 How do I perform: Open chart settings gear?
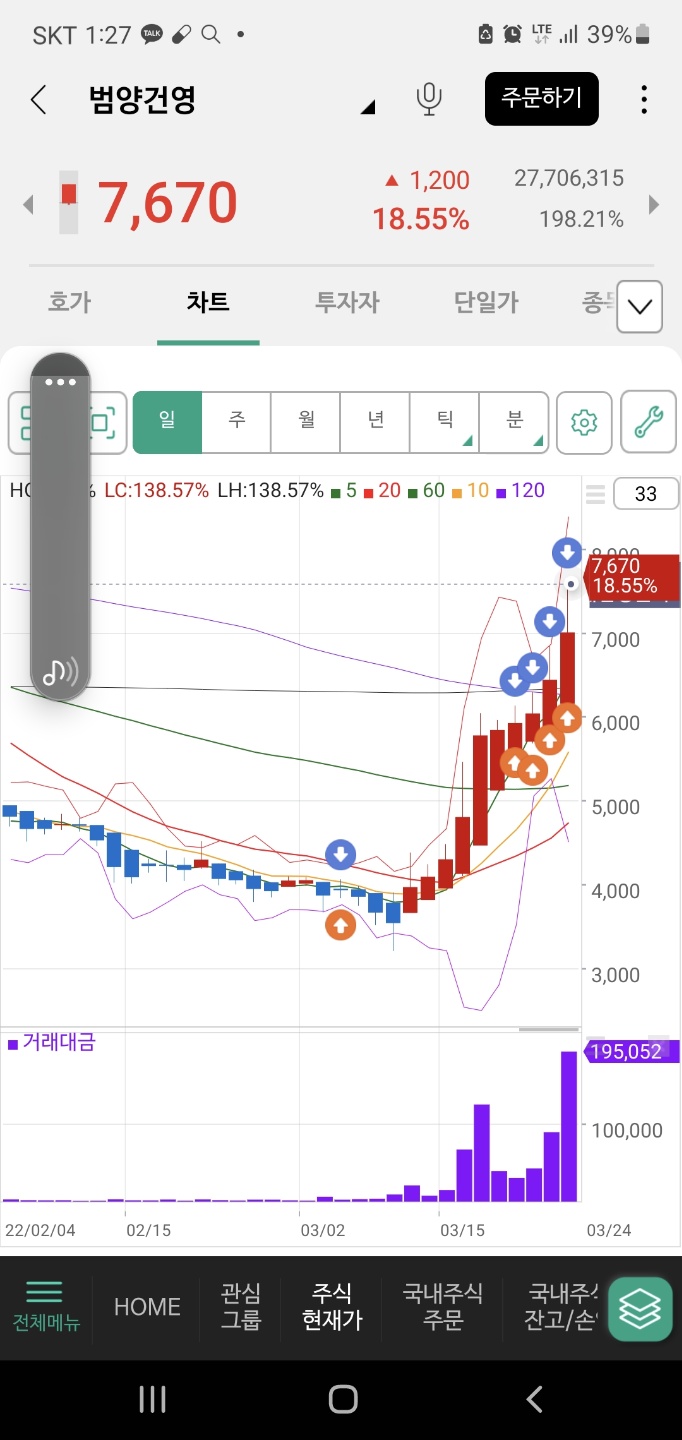click(x=584, y=422)
